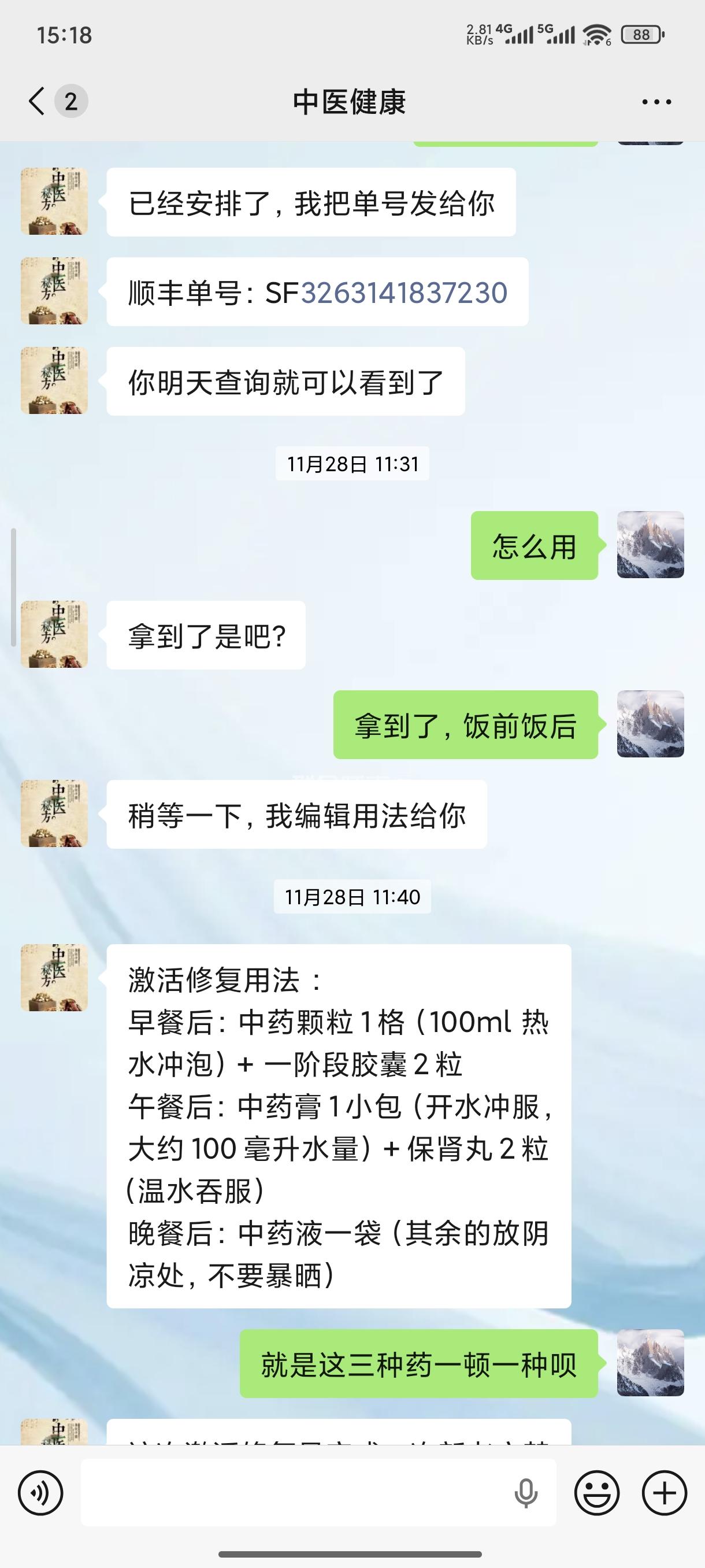Switch to voice message input
Screen dimensions: 705x1568
coord(41,1492)
